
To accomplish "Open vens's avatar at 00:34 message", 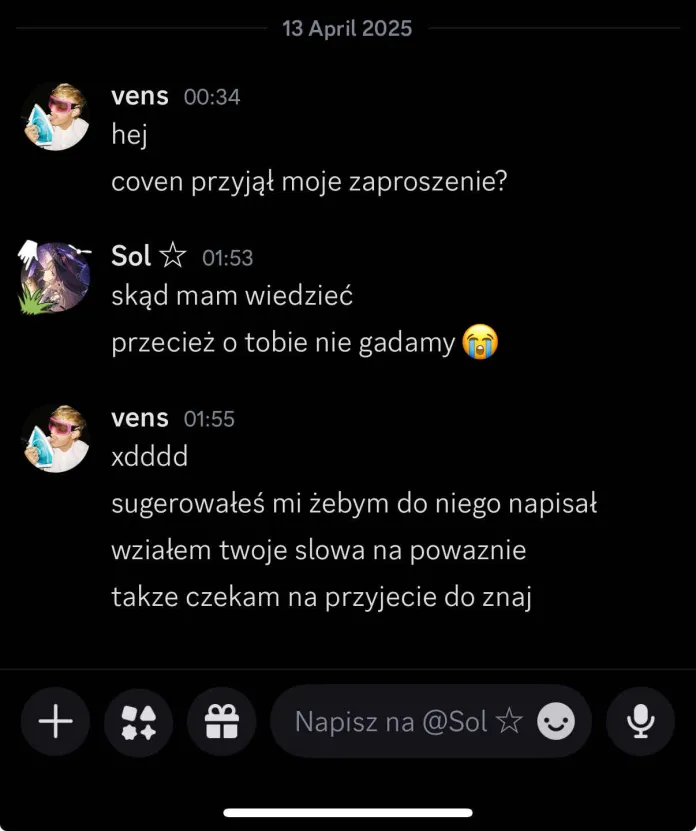I will 56,116.
